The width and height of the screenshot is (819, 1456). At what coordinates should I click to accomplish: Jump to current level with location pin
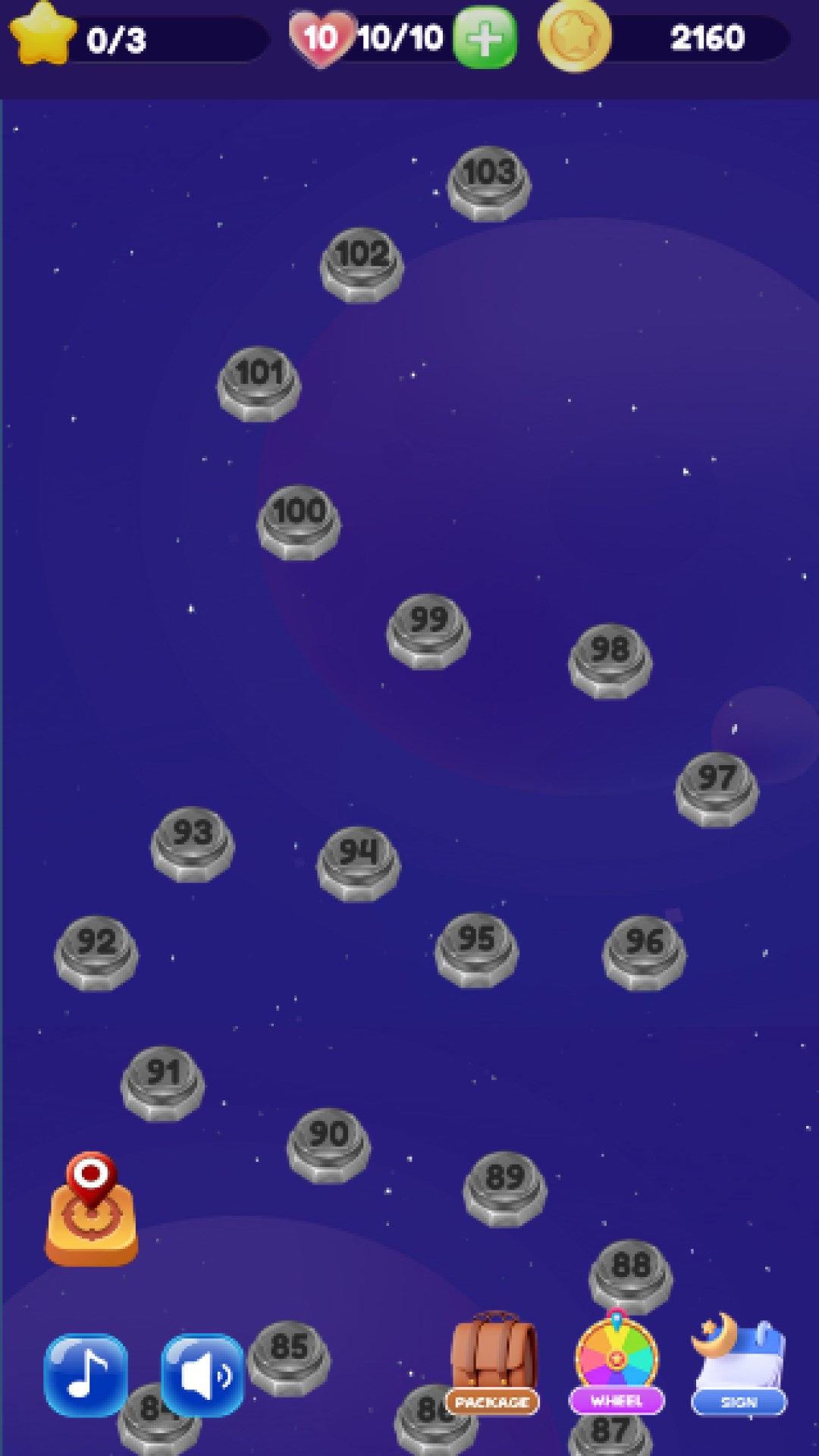[92, 1210]
